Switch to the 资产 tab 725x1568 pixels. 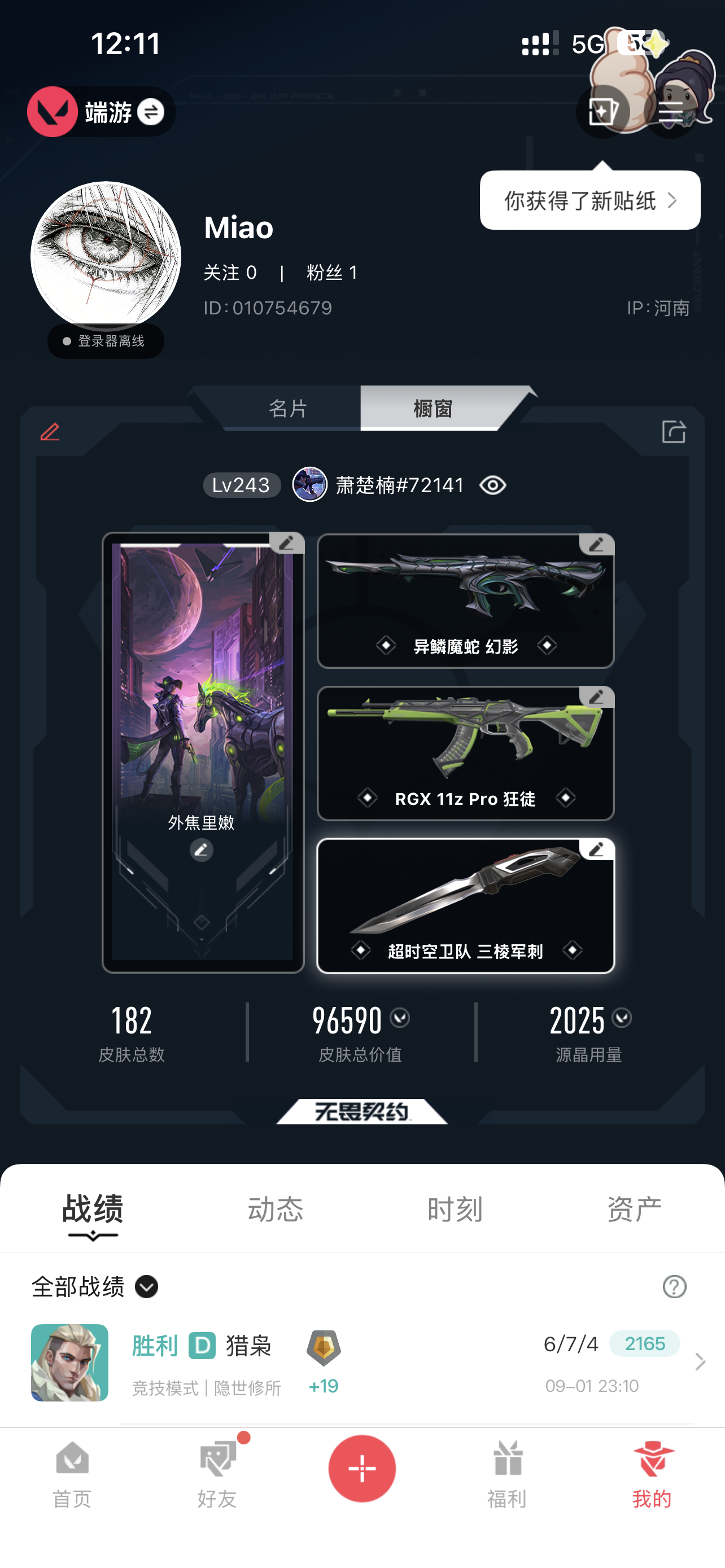tap(634, 1209)
